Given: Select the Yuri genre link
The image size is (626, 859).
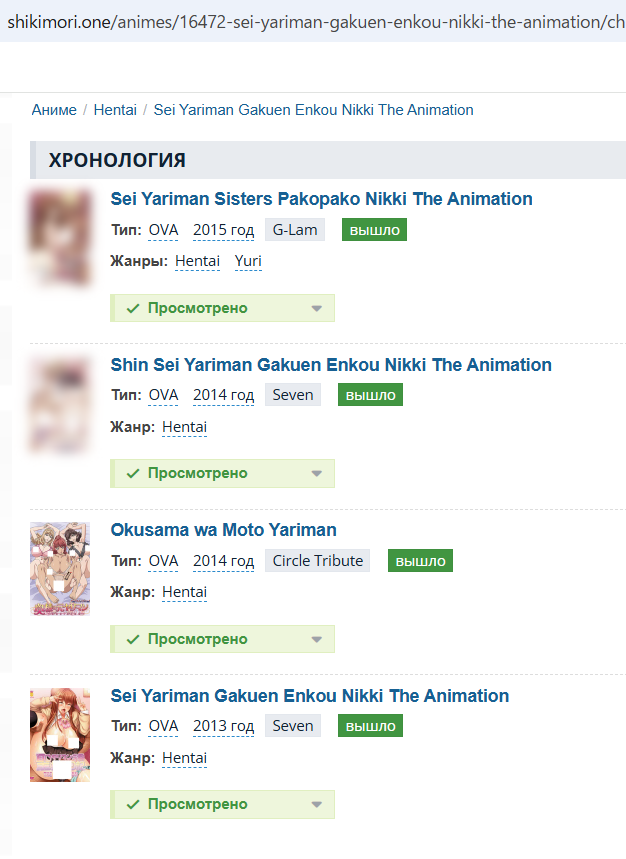Looking at the screenshot, I should [248, 261].
